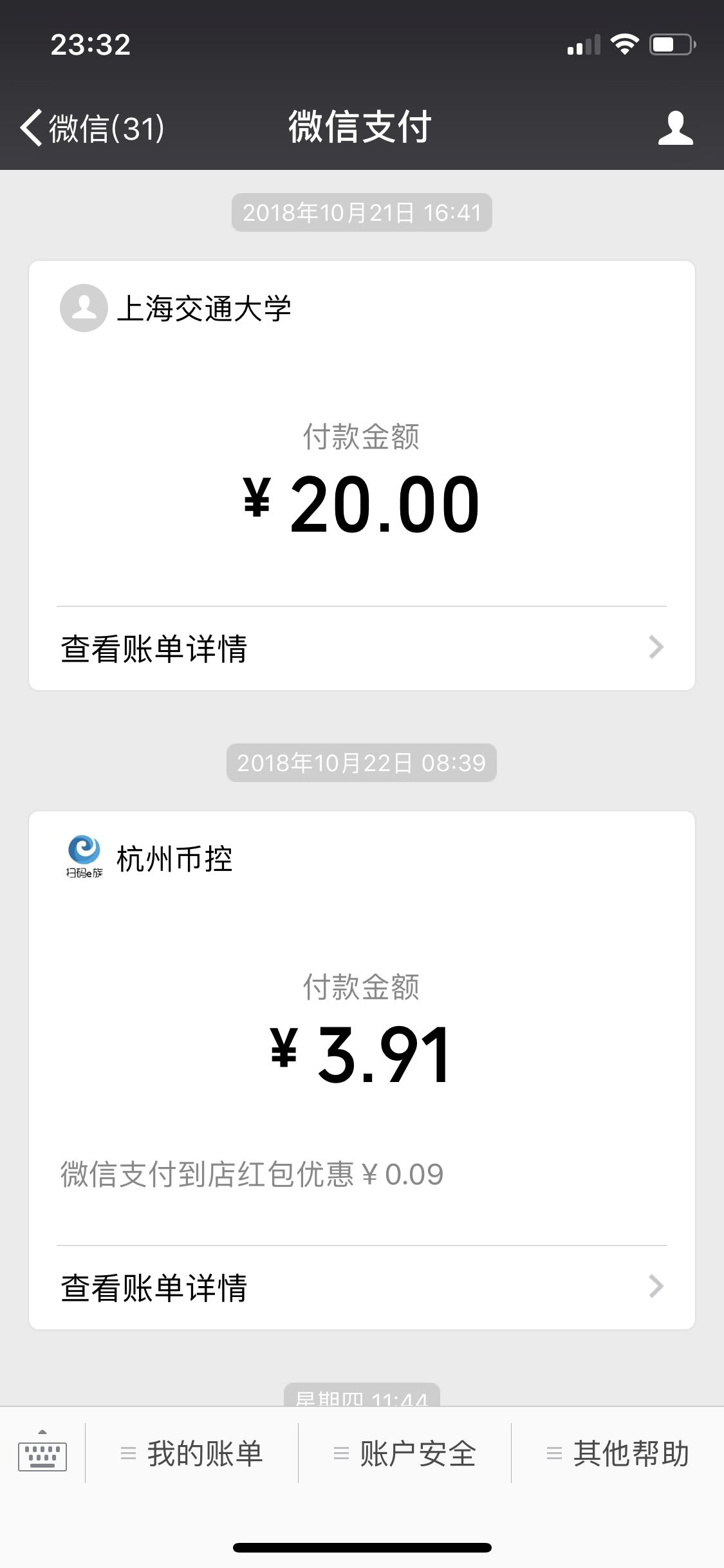This screenshot has height=1568, width=724.
Task: View bill details for 杭州币控 payment
Action: pos(361,1287)
